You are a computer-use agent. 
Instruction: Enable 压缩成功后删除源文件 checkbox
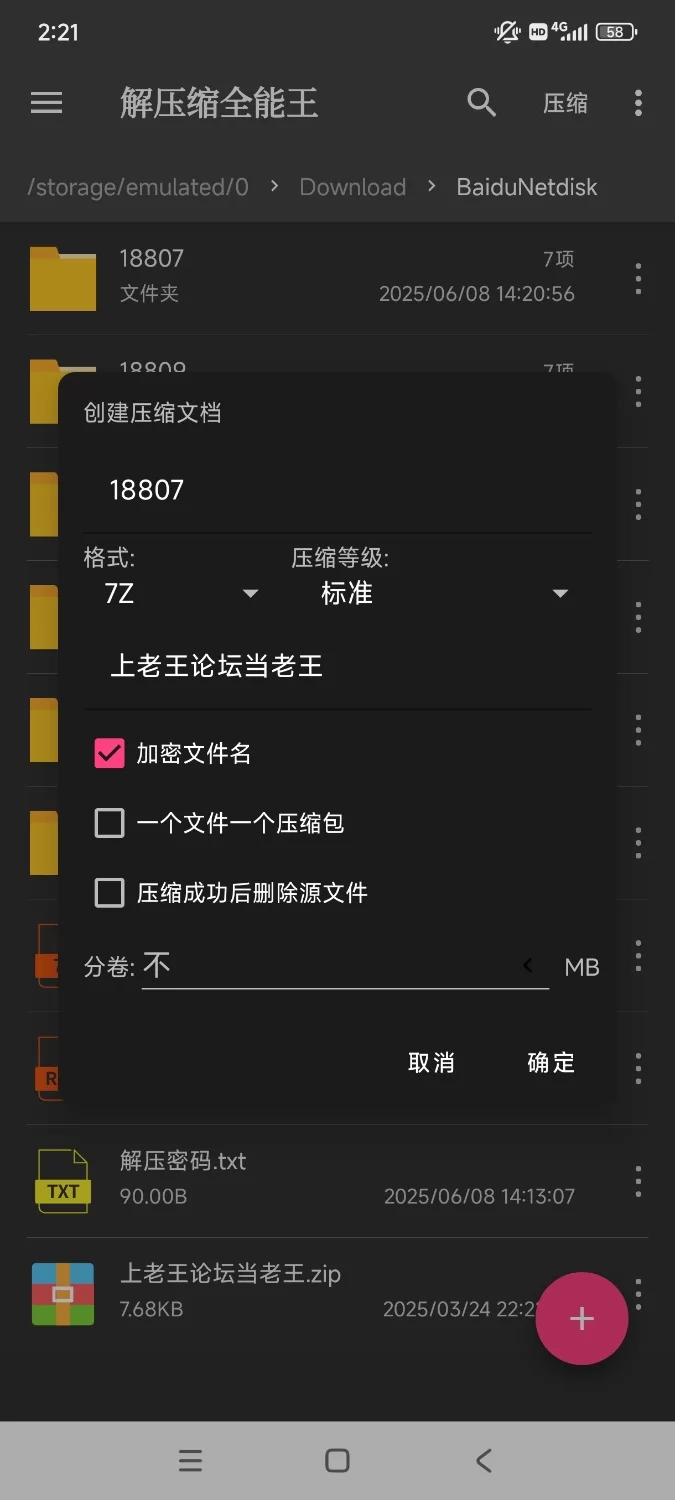click(x=109, y=892)
